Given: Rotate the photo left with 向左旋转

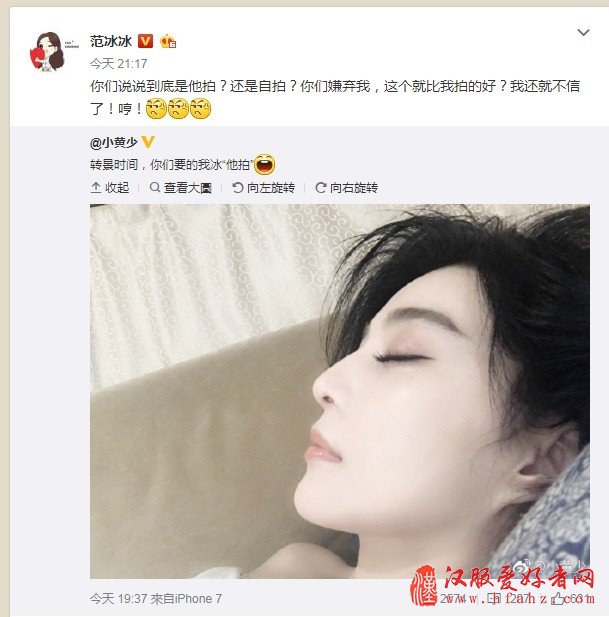Looking at the screenshot, I should [x=264, y=188].
